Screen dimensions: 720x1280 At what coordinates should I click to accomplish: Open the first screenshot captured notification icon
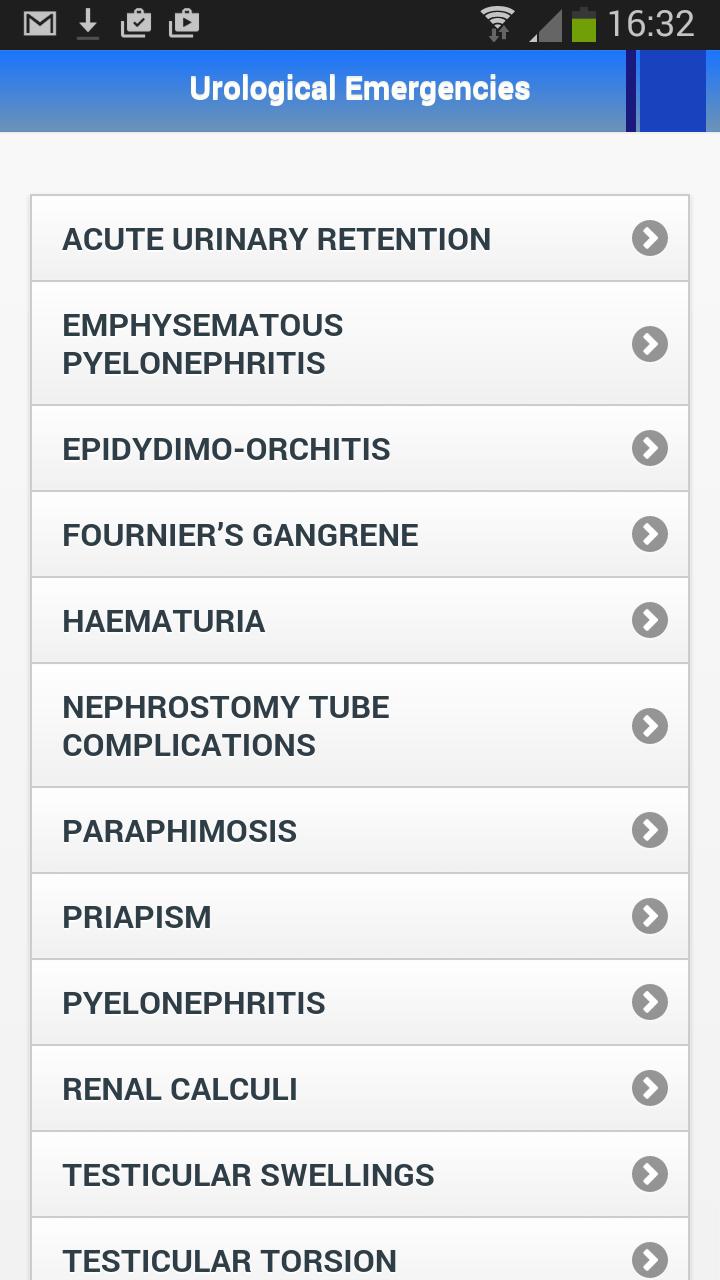[x=136, y=22]
